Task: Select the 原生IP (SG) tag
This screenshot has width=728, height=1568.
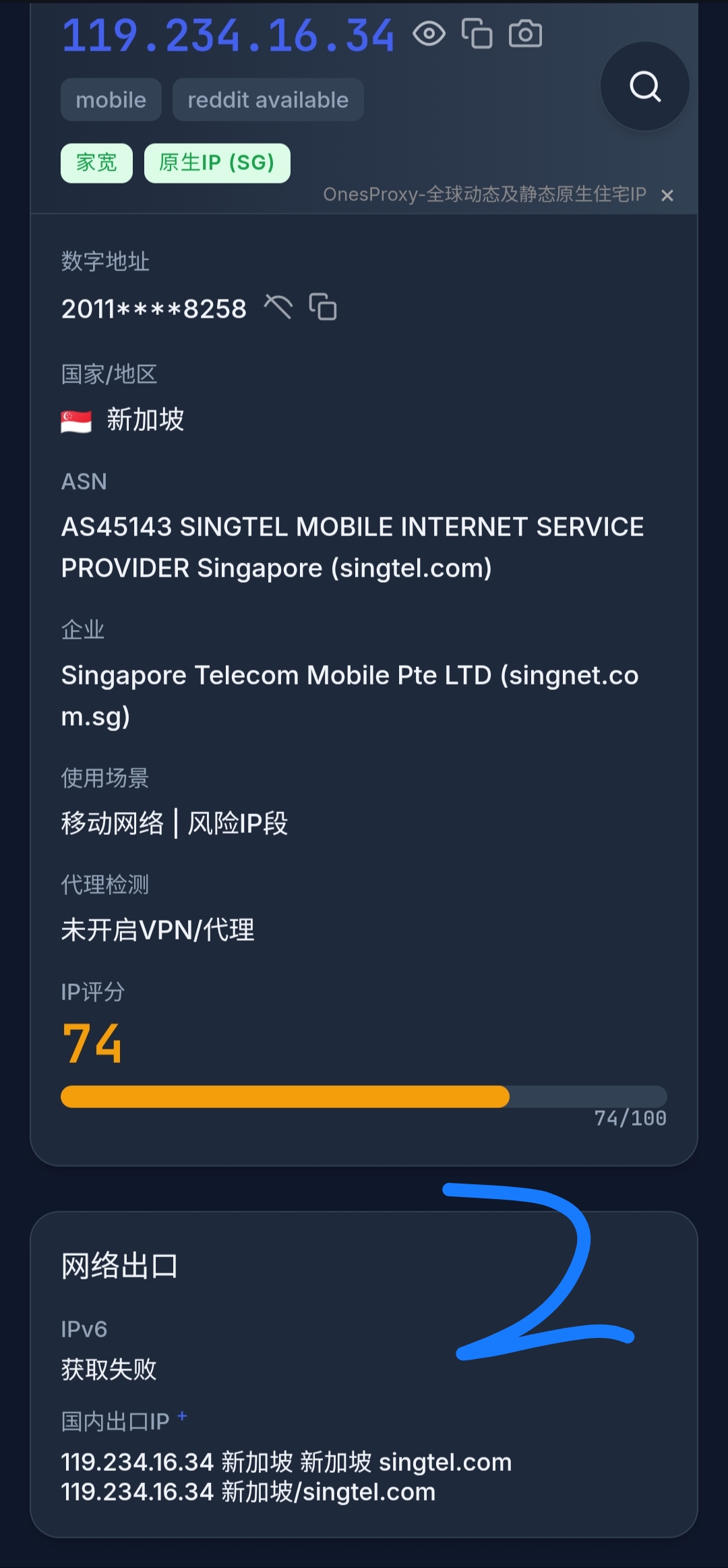Action: click(217, 163)
